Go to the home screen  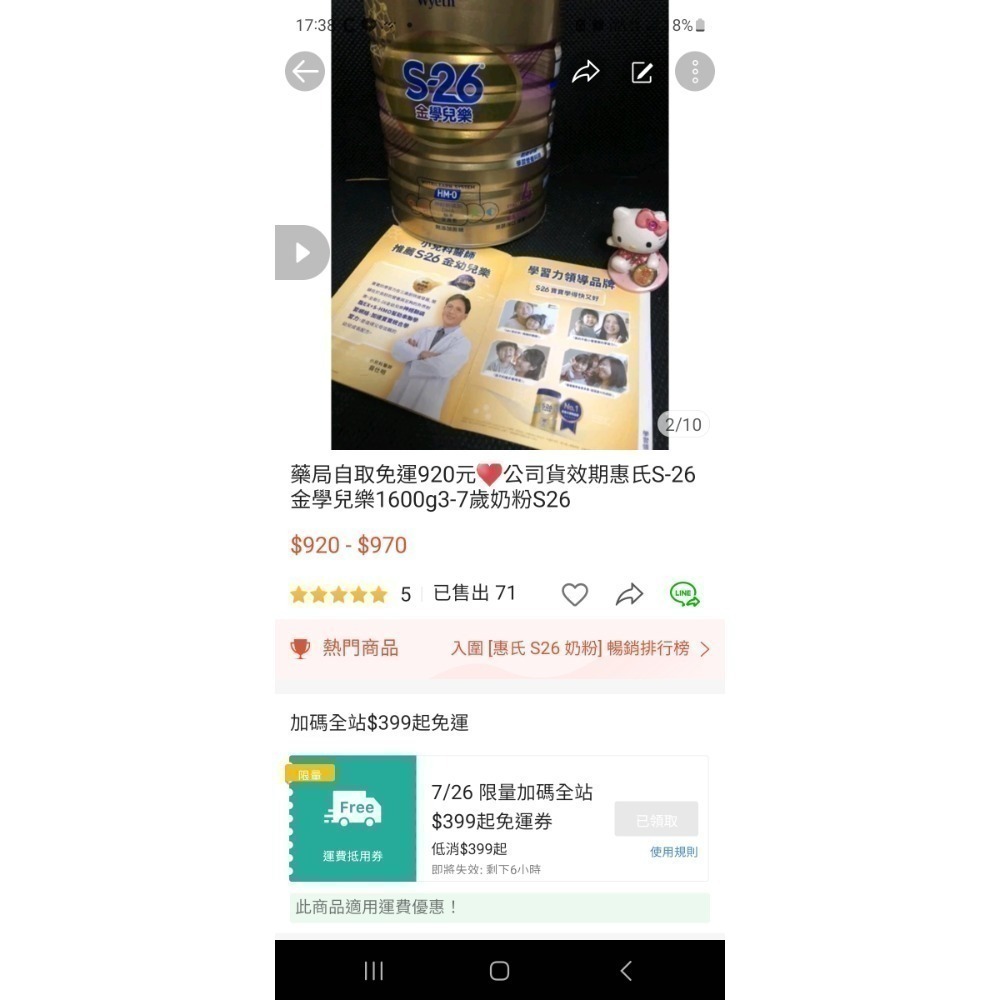coord(500,970)
